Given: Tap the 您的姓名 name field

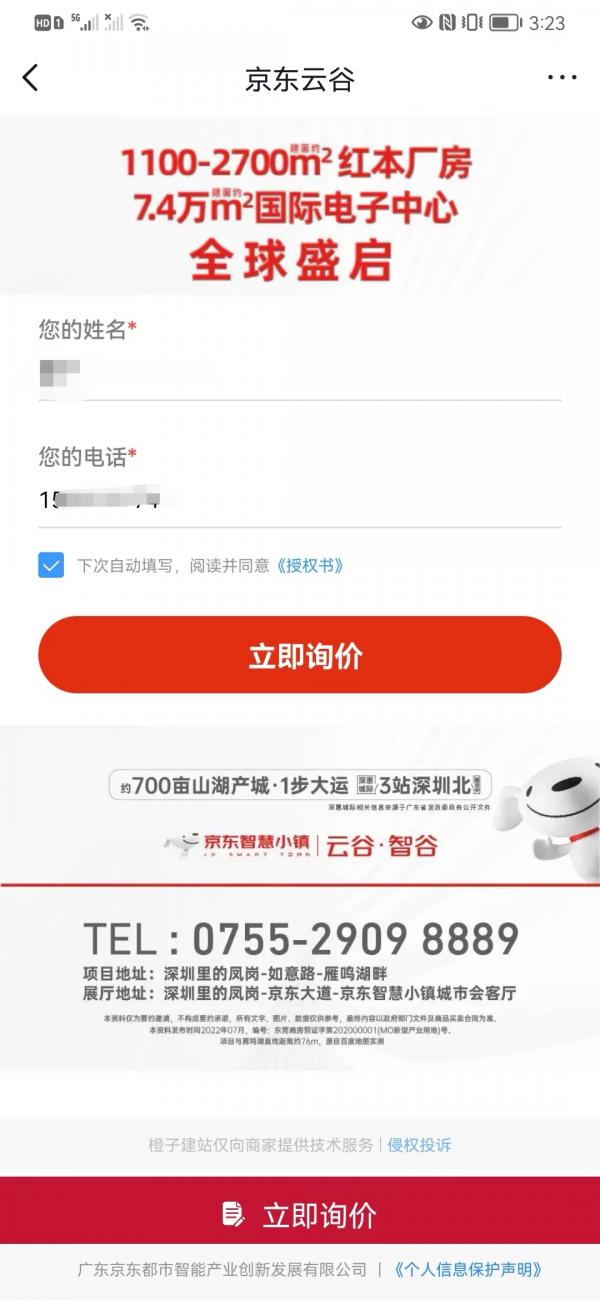Looking at the screenshot, I should coord(300,375).
